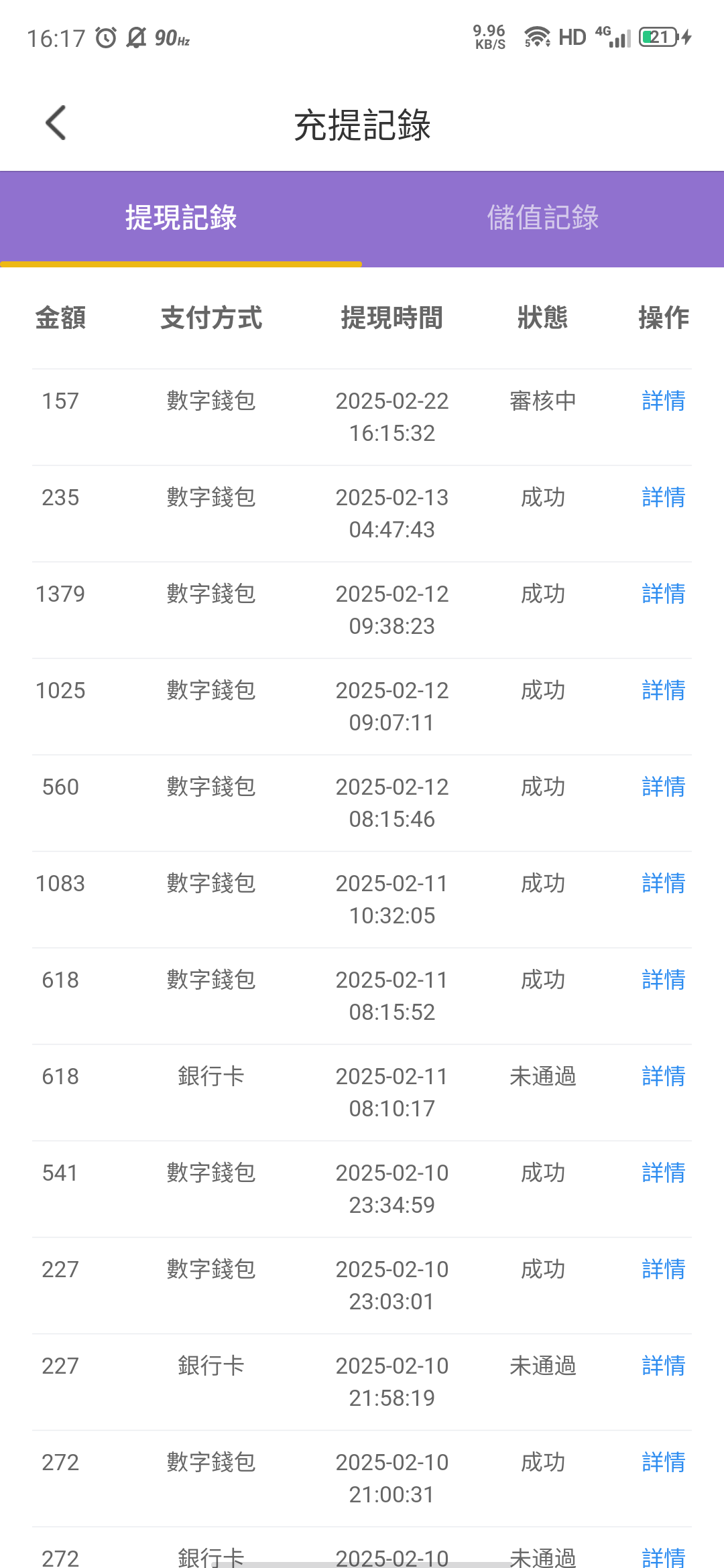Viewport: 724px width, 1568px height.
Task: Tap 詳情 on the 541 withdrawal row
Action: pyautogui.click(x=664, y=1173)
